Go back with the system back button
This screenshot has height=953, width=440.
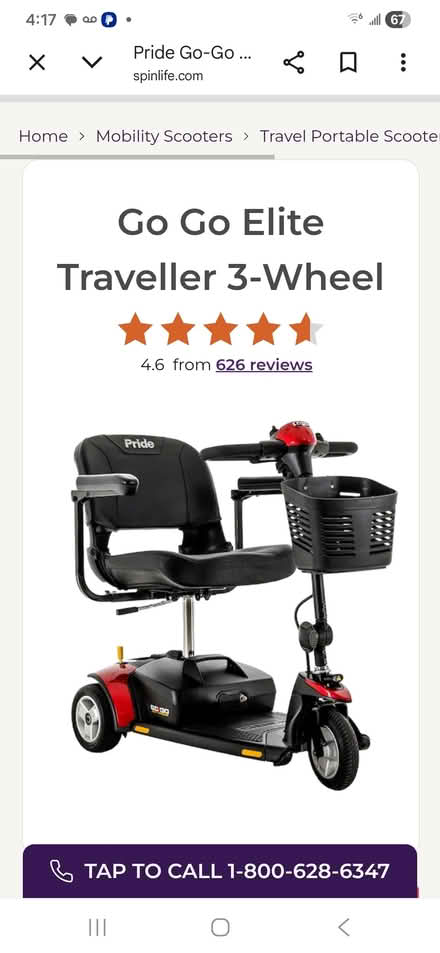[x=344, y=927]
